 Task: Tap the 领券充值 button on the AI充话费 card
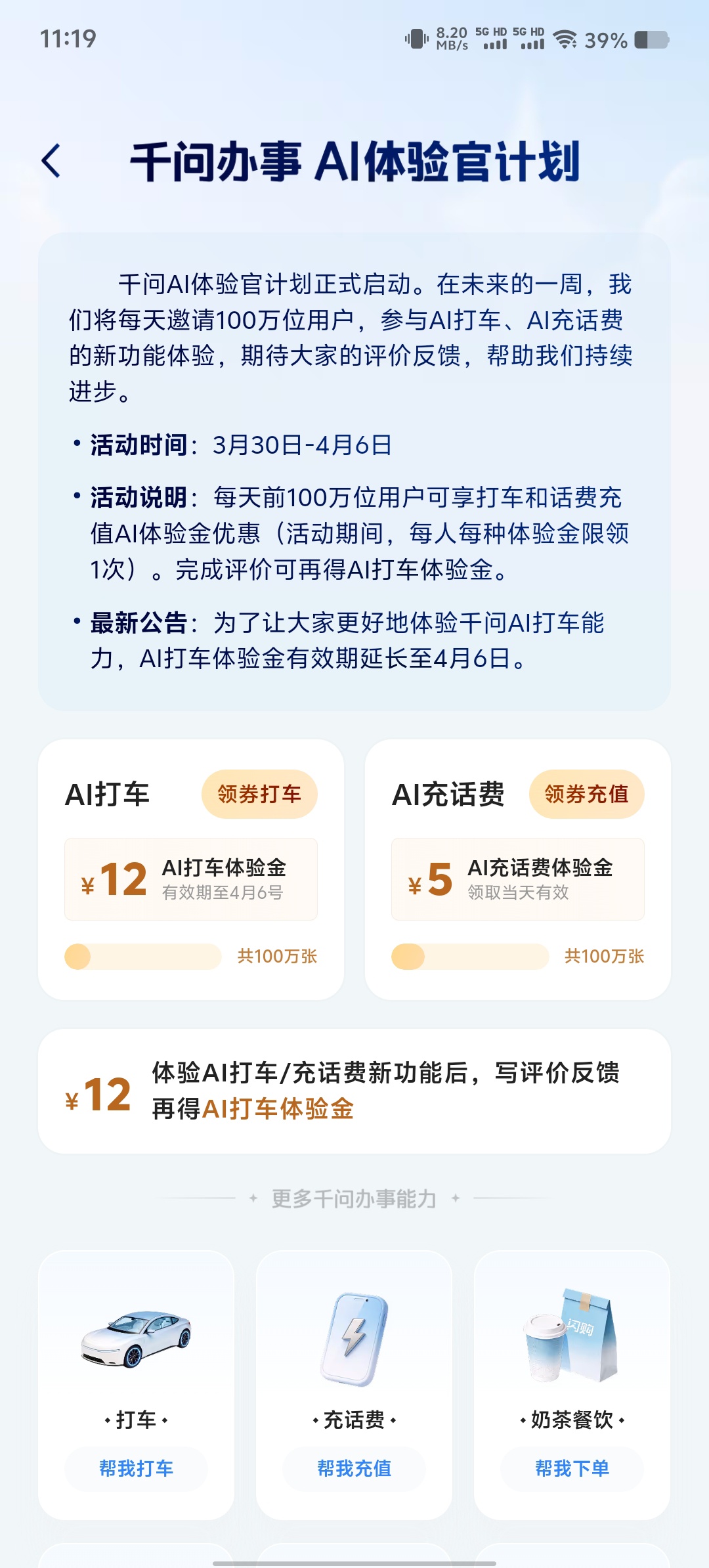[586, 794]
